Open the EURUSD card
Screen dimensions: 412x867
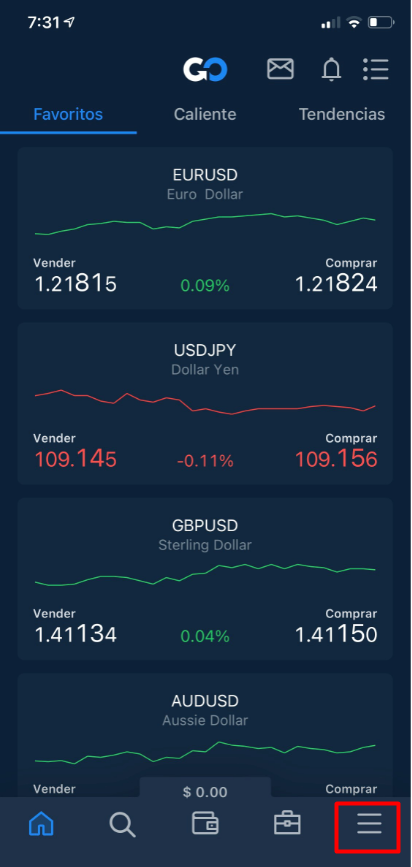coord(205,228)
